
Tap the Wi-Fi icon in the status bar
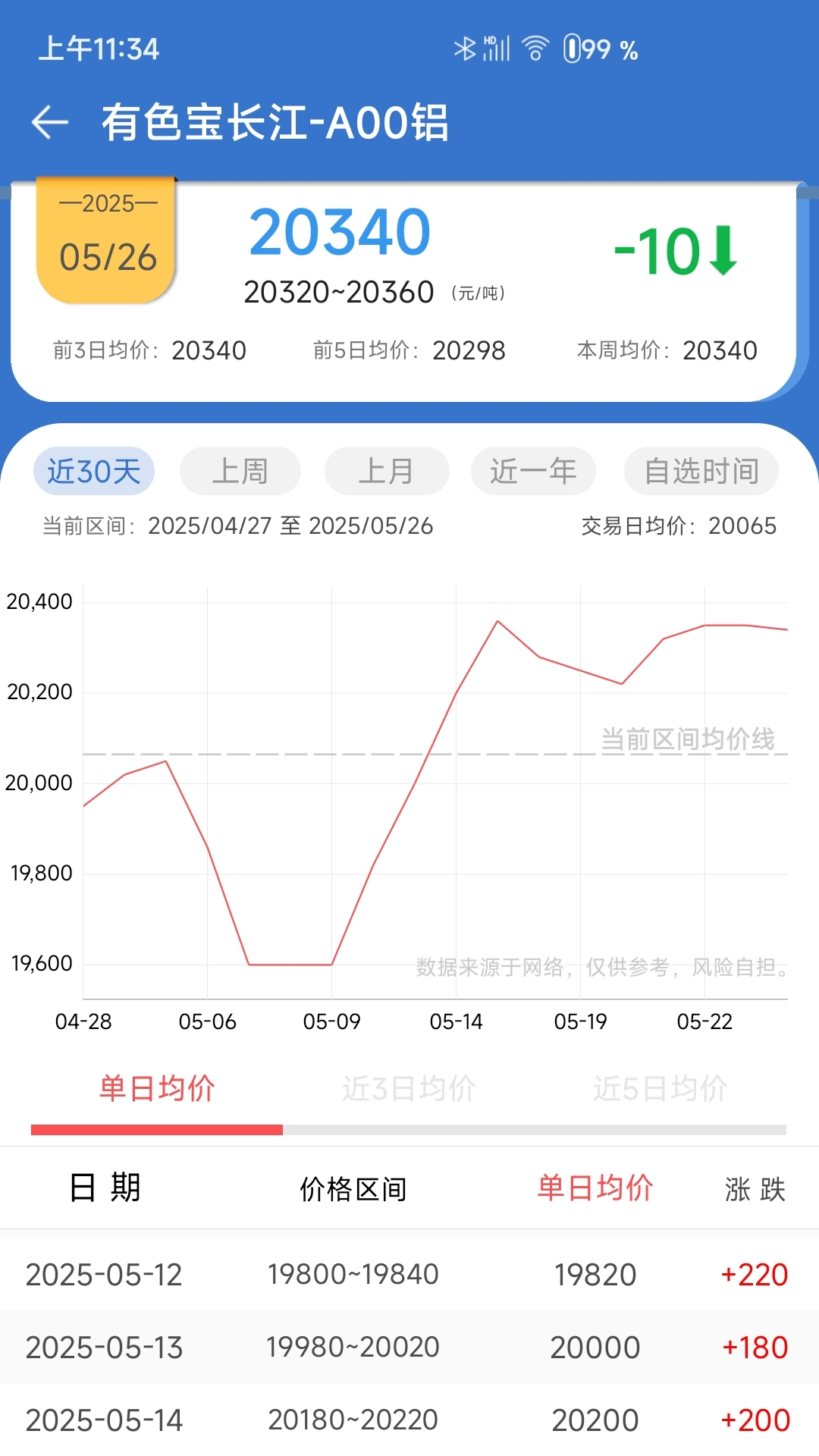point(534,48)
